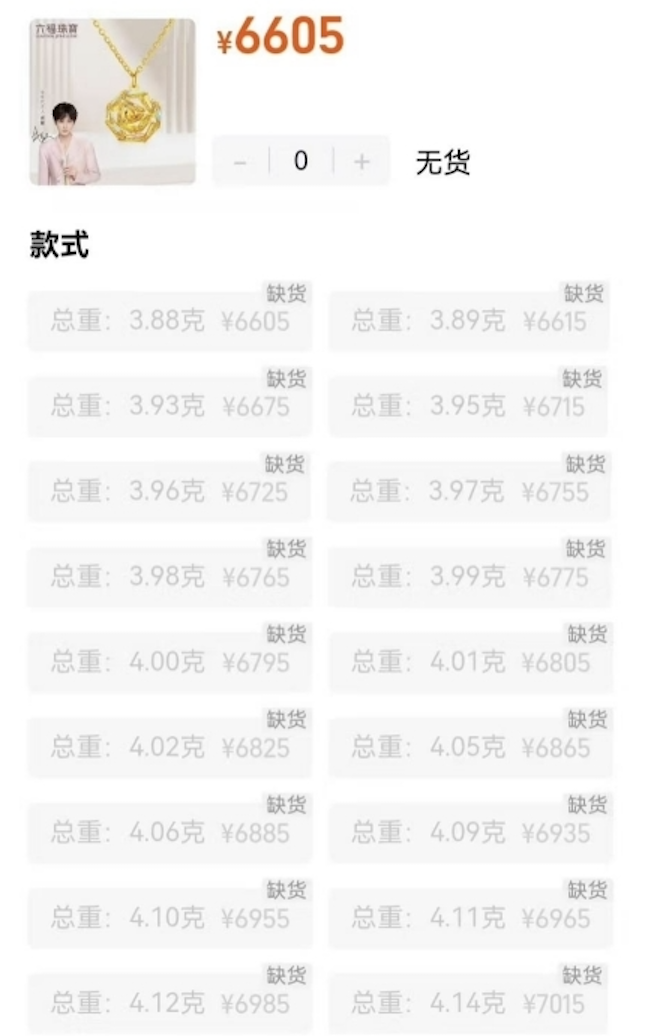Select the 4.01克 ¥6805 option
Viewport: 646px width, 1036px height.
pos(468,662)
